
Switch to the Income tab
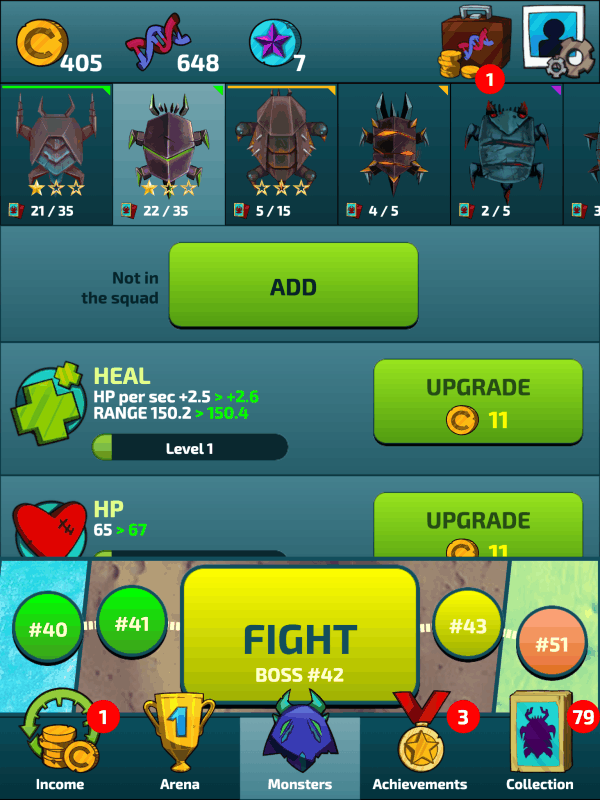coord(60,754)
